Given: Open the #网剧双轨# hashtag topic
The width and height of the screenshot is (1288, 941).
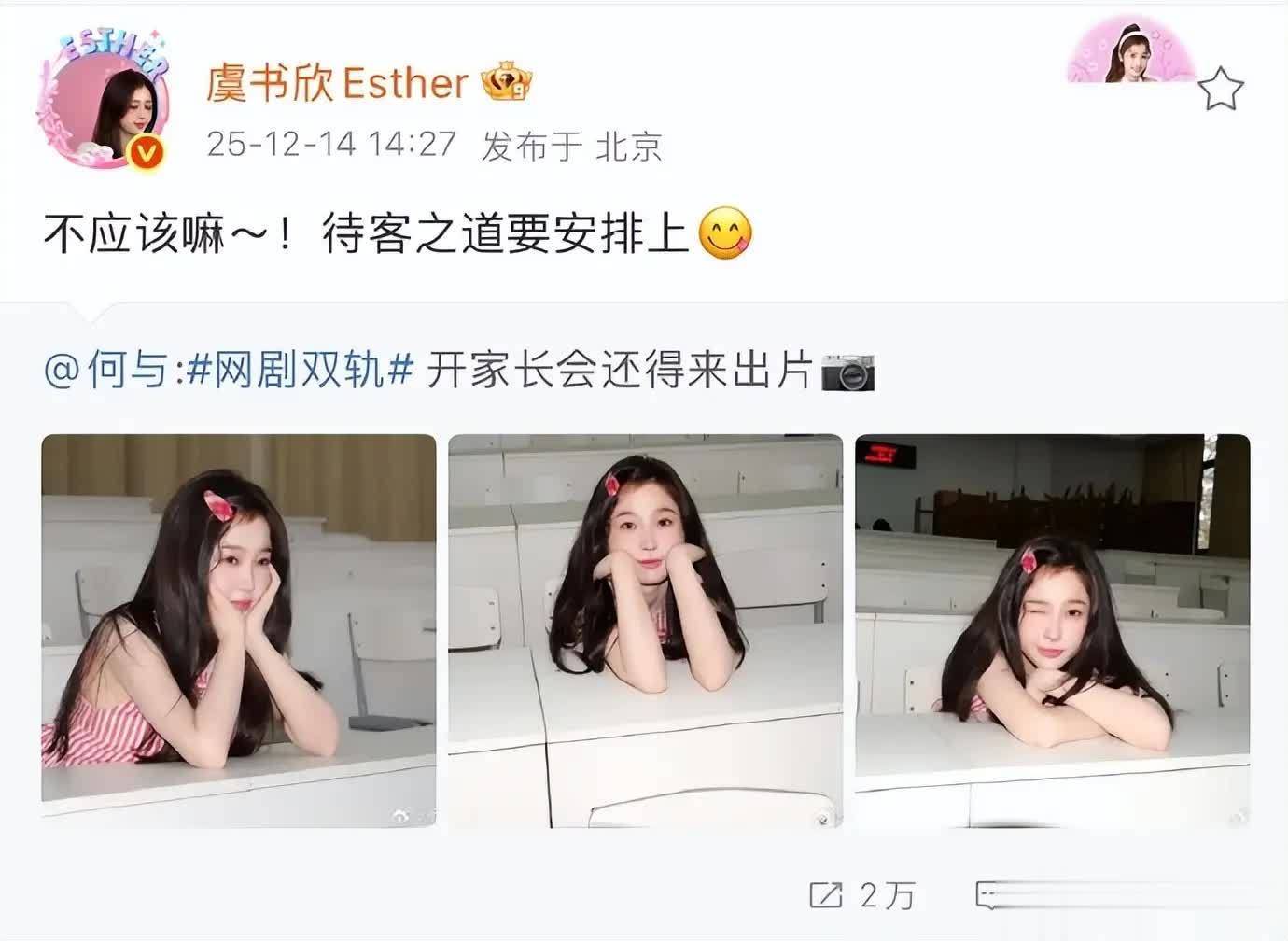Looking at the screenshot, I should point(300,371).
